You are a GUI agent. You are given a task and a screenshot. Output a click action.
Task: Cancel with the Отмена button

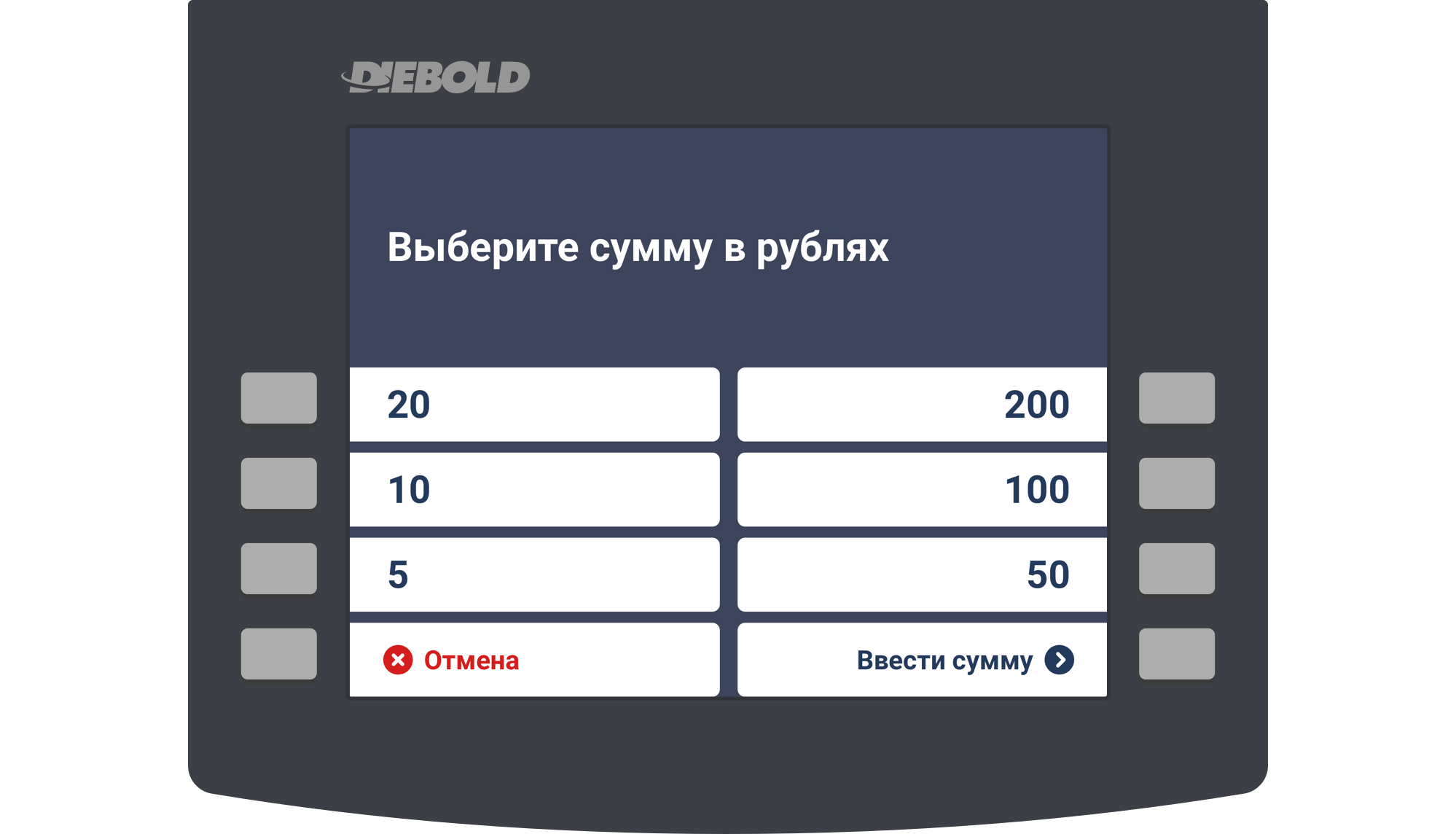coord(534,660)
